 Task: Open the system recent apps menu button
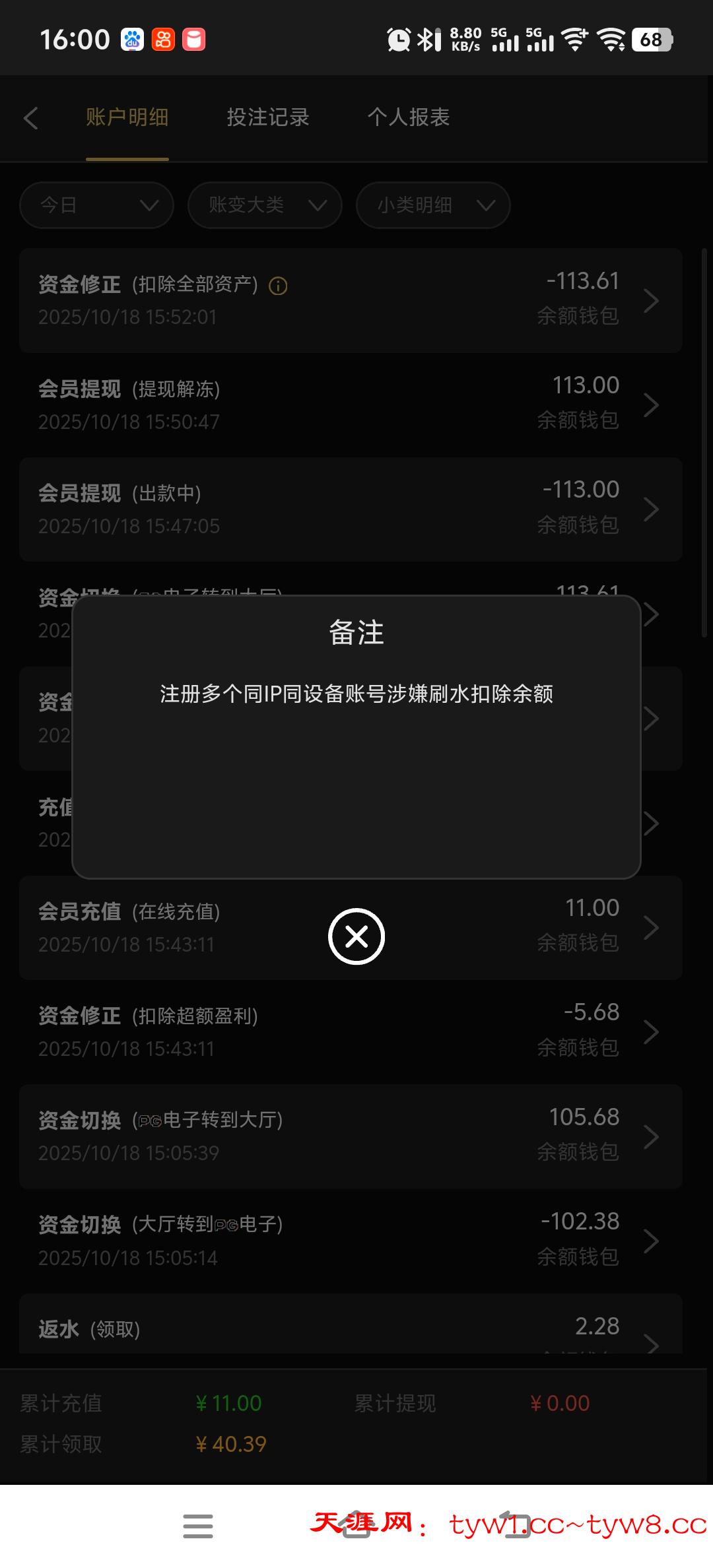(x=198, y=1526)
